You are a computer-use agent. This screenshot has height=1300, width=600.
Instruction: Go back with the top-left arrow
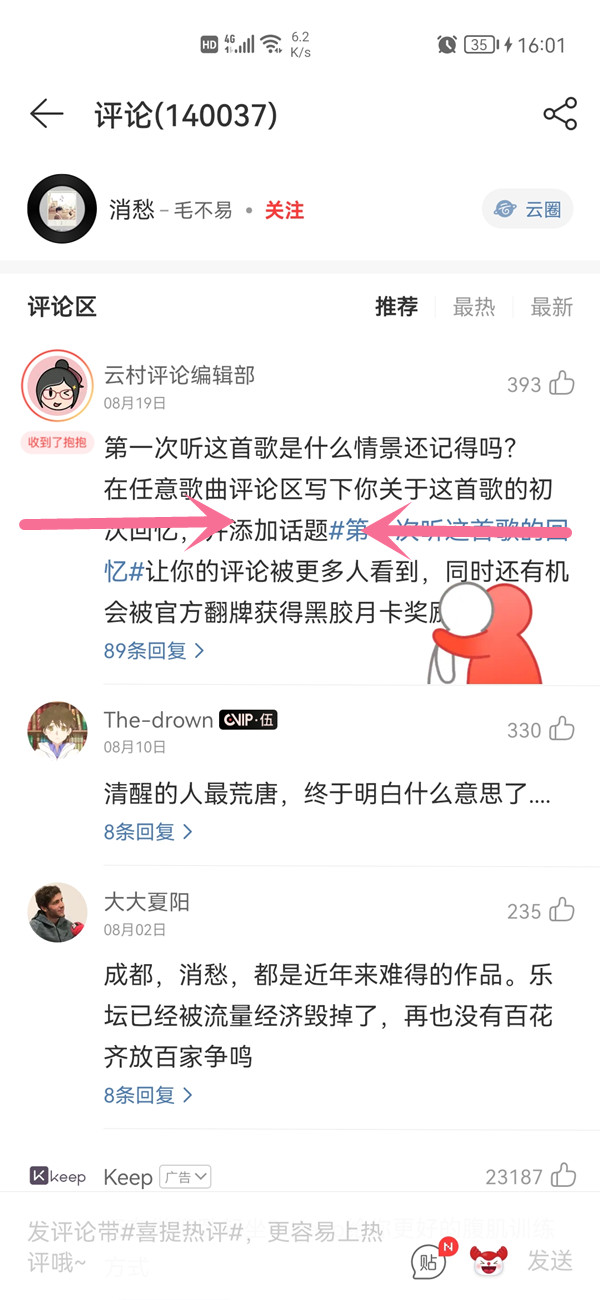(46, 115)
